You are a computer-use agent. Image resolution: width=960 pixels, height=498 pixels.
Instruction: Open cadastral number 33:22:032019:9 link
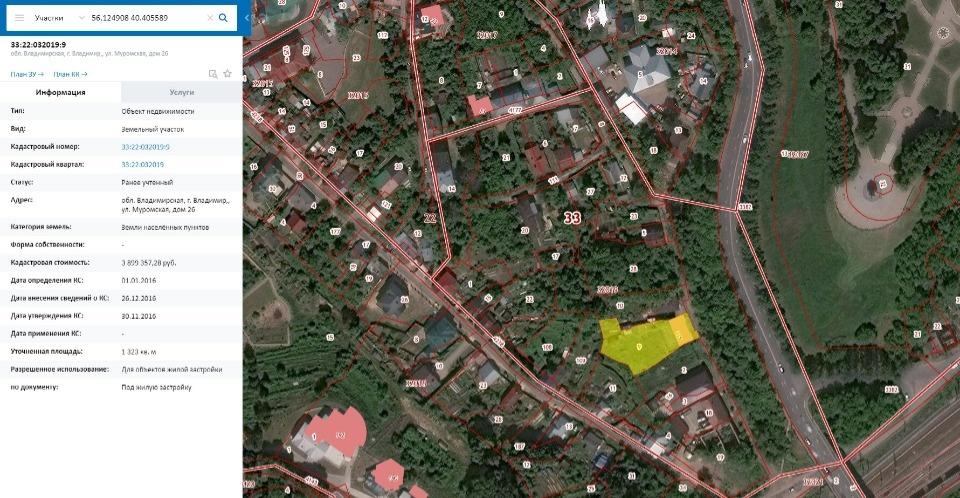coord(146,147)
